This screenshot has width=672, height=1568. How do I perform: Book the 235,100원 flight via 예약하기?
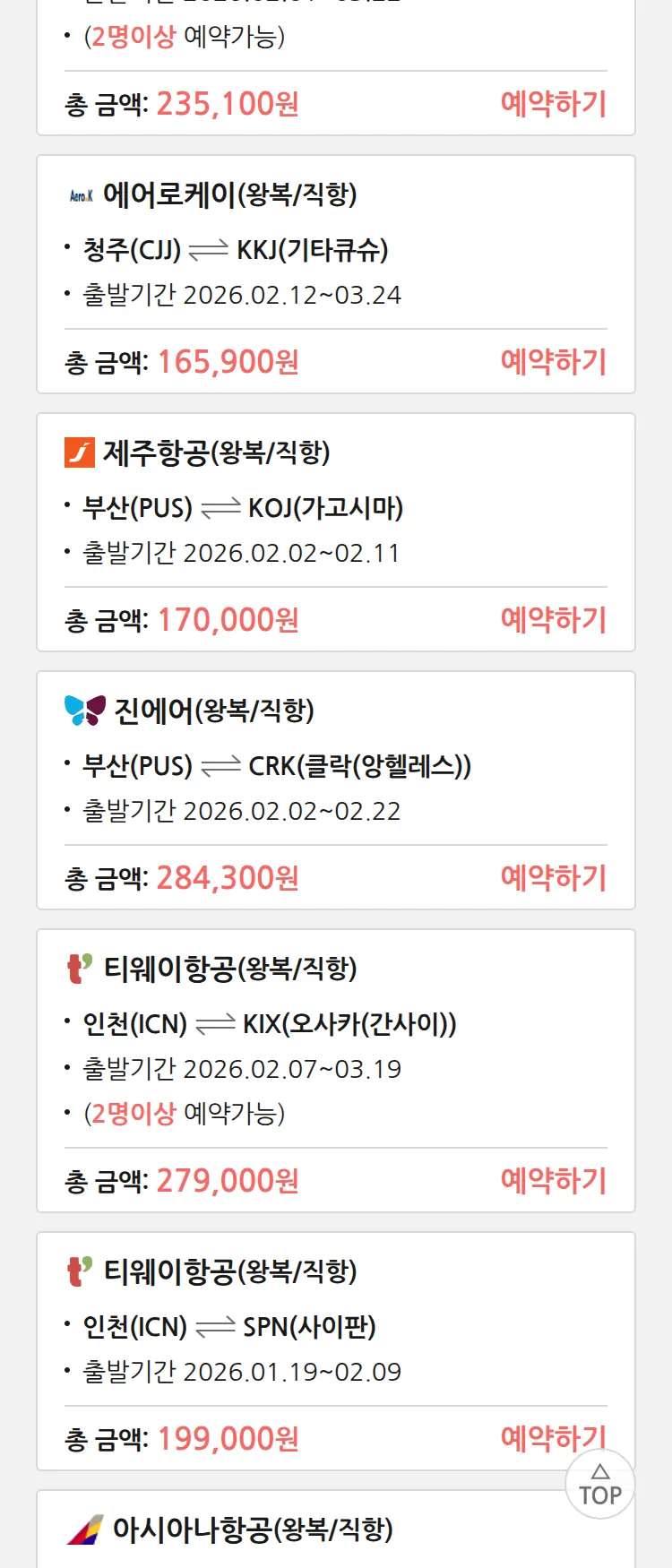[x=553, y=104]
